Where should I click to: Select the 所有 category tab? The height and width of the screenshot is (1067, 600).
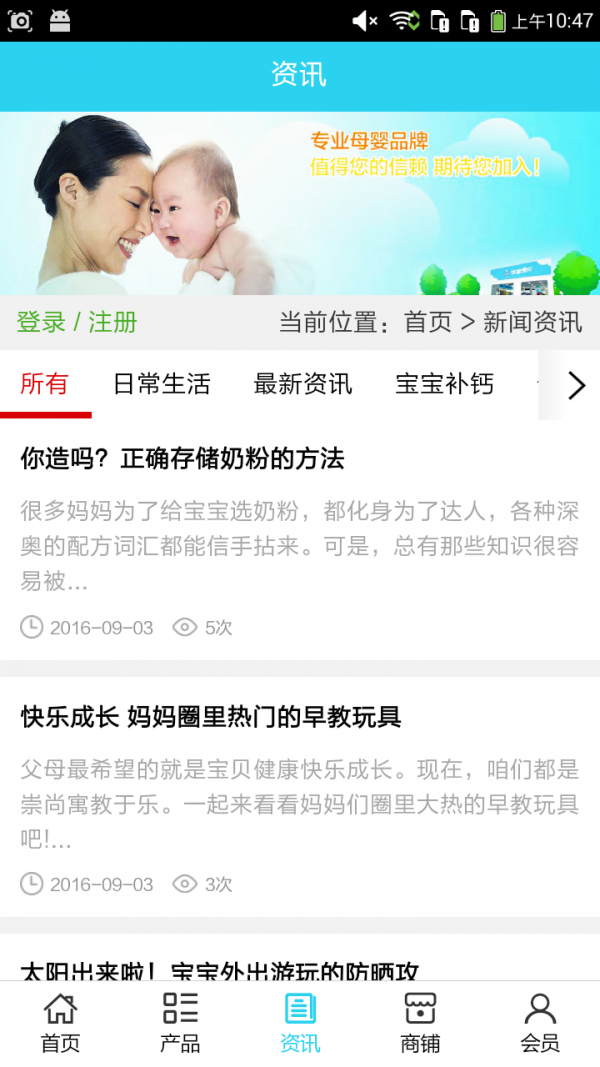45,384
